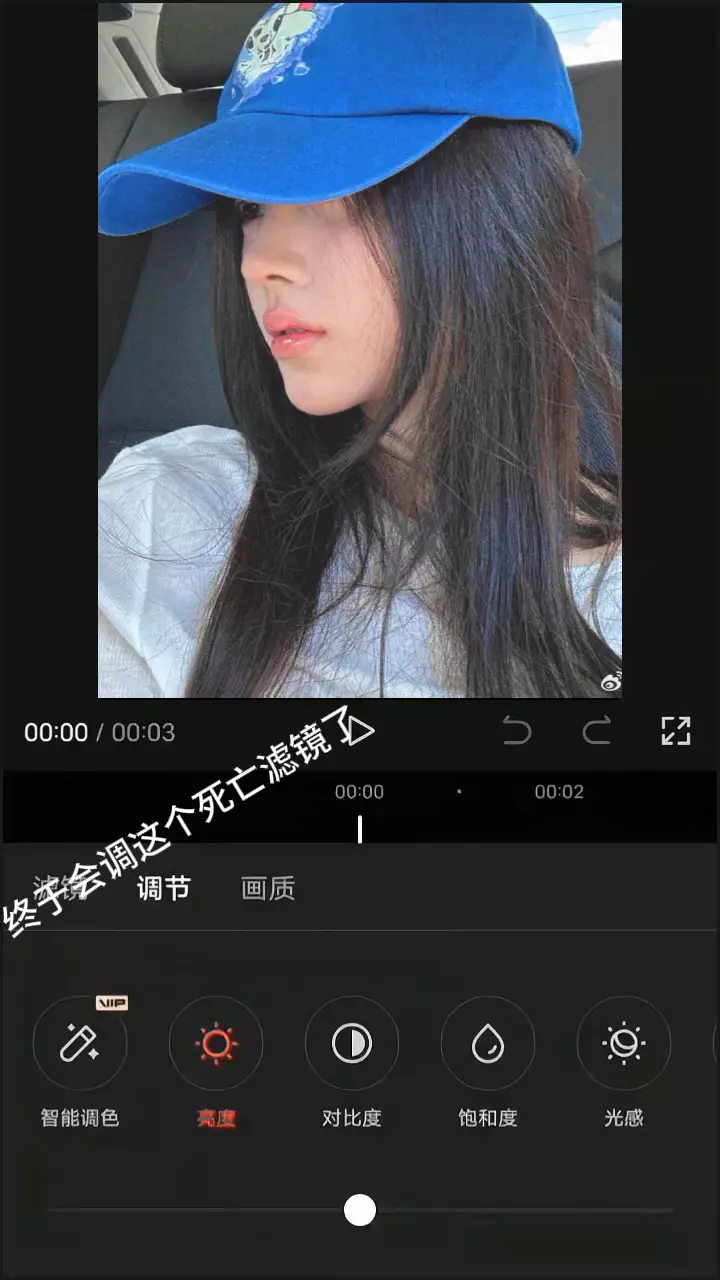The height and width of the screenshot is (1280, 720).
Task: Switch to the 画质 tab
Action: click(268, 888)
